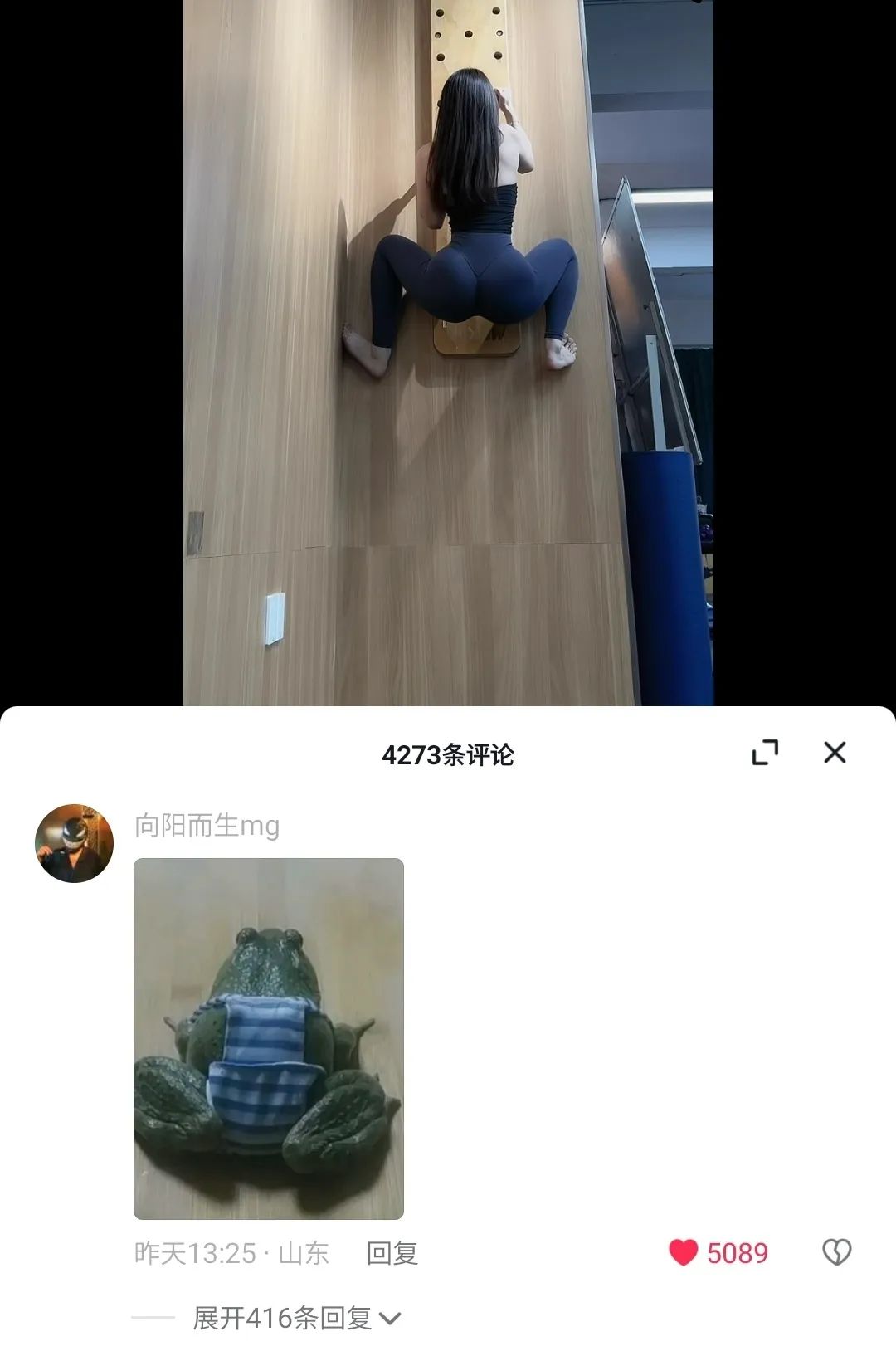
Task: Reply to 向阳而生mg's comment
Action: click(x=392, y=1253)
